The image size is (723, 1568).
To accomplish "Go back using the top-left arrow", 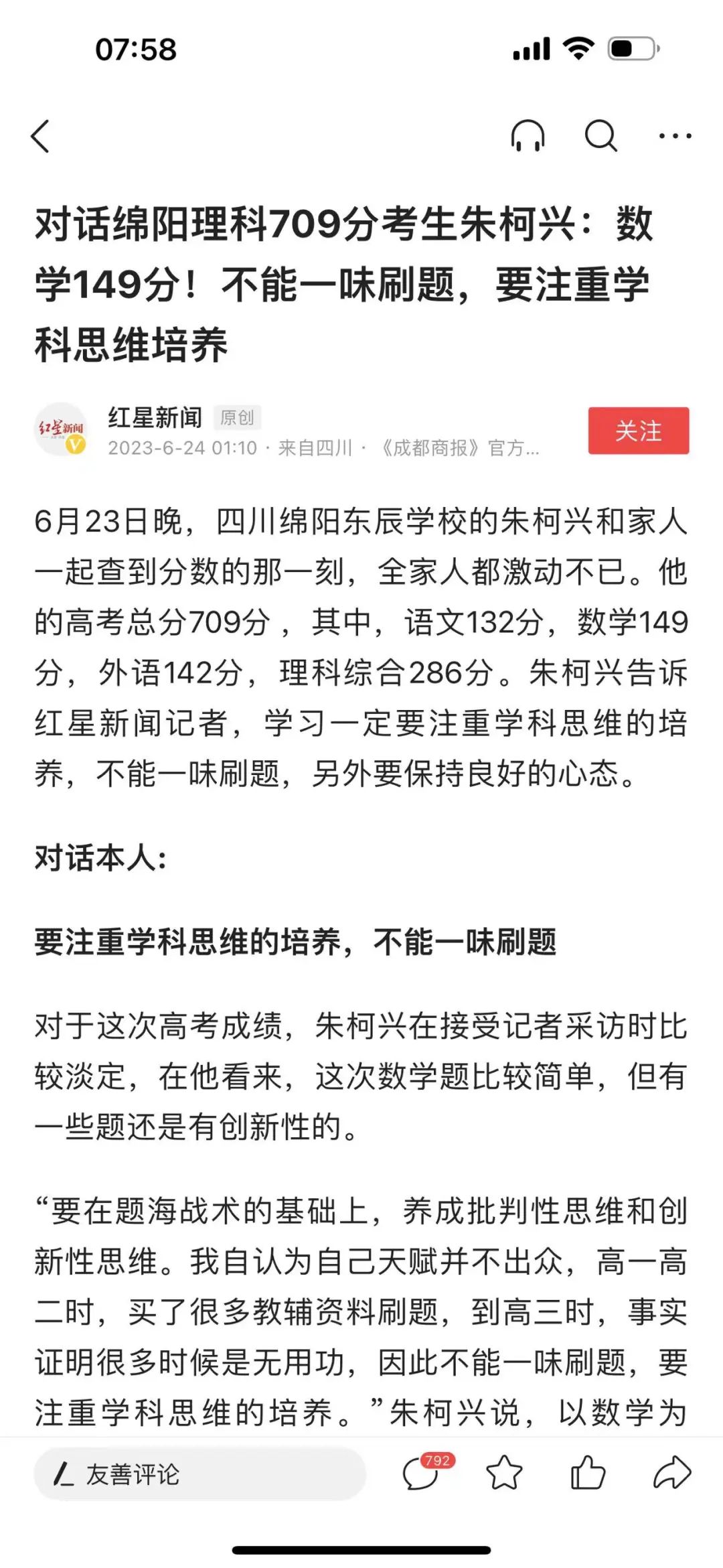I will pos(40,136).
